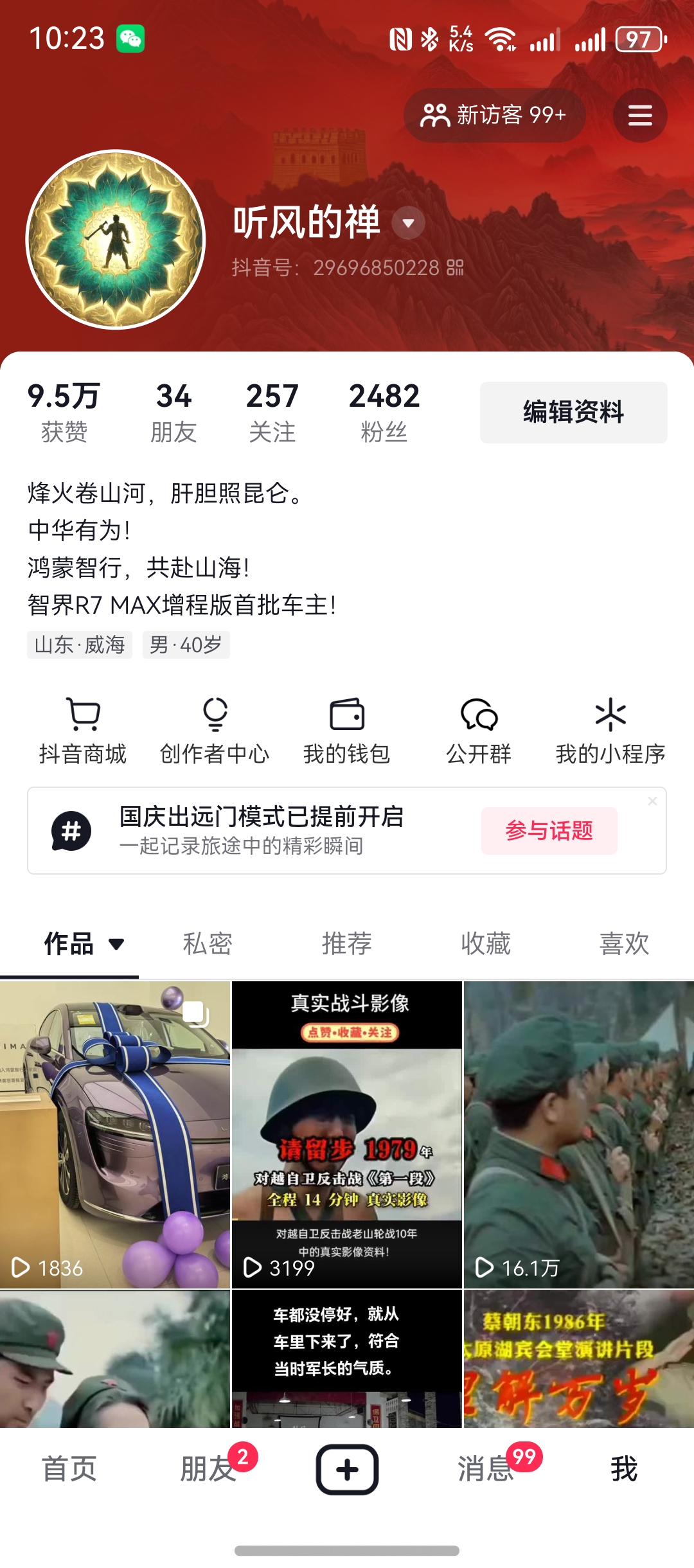Open 我的小程序 mini programs

(x=610, y=731)
